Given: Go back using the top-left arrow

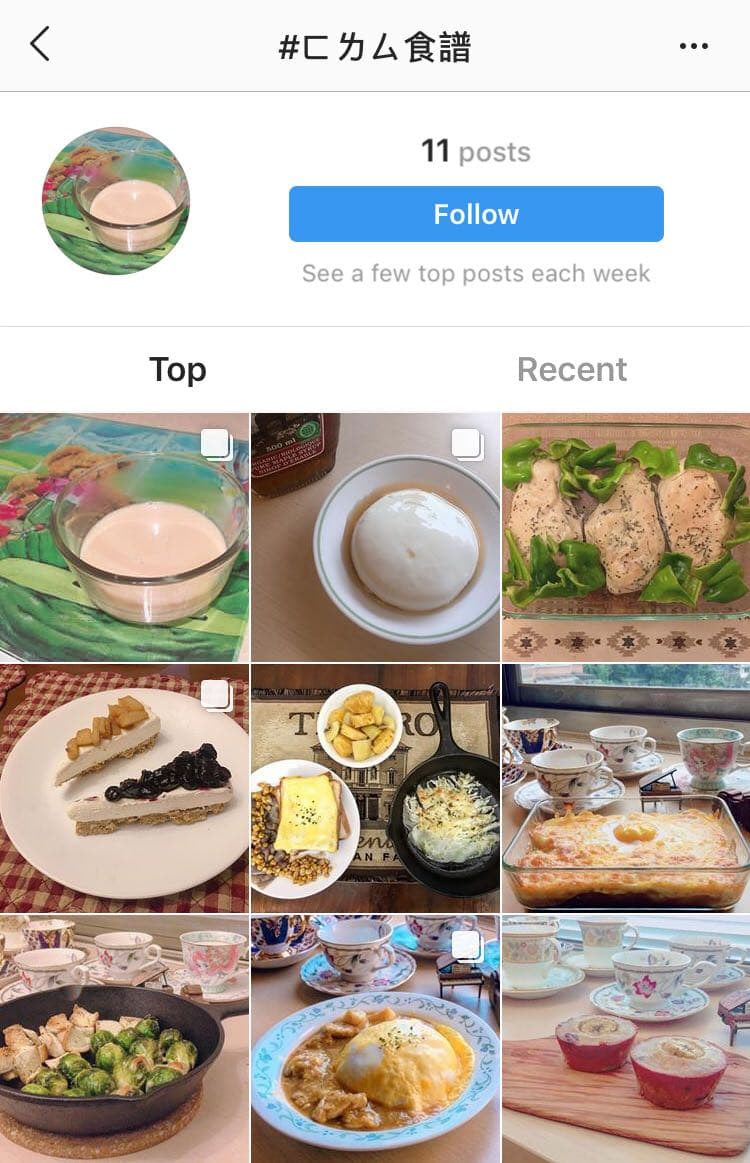Looking at the screenshot, I should tap(40, 45).
